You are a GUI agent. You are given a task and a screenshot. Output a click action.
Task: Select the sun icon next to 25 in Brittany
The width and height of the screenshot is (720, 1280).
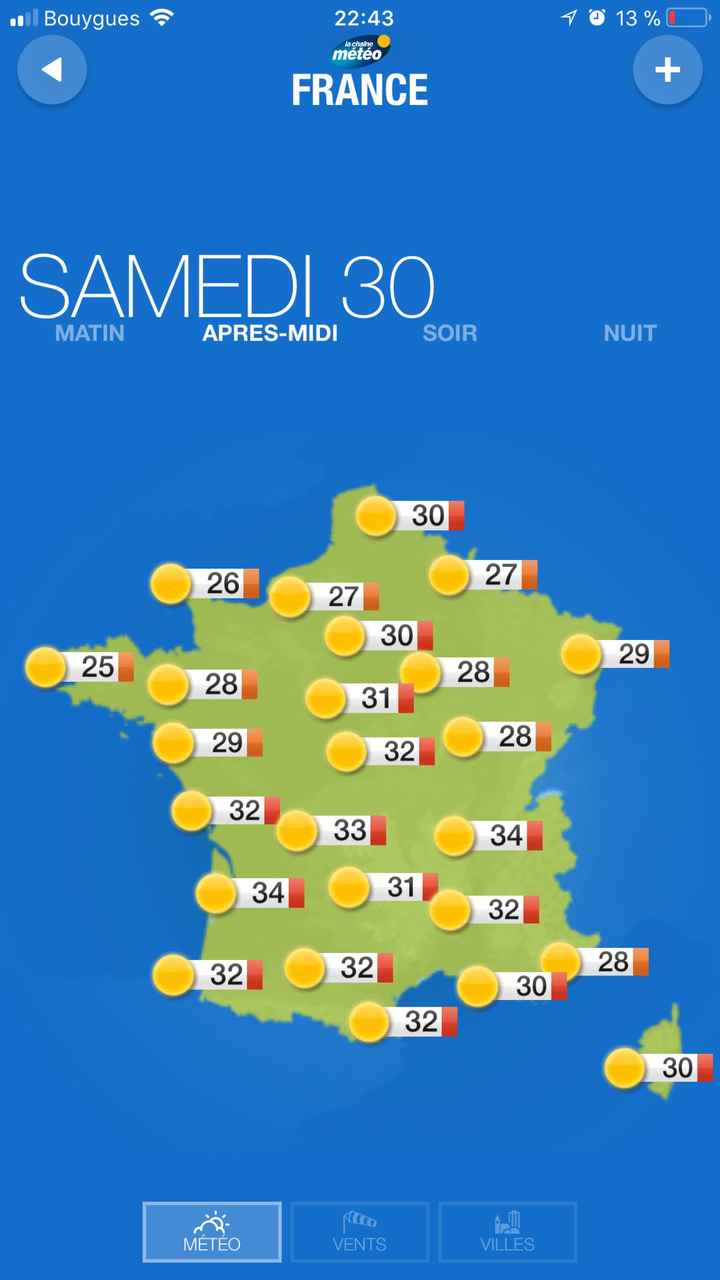click(x=45, y=667)
